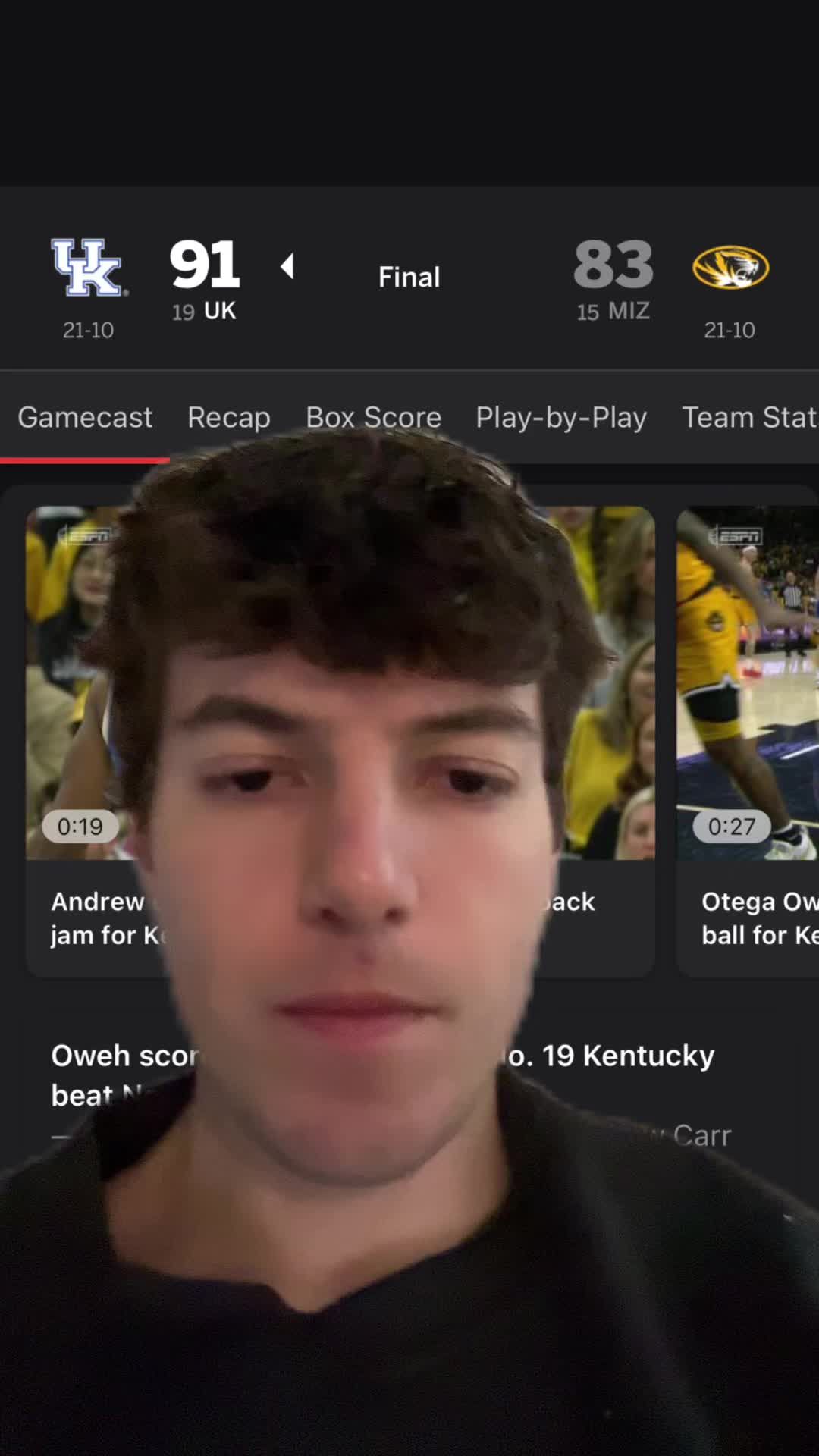Select the 0:27 duration badge on right clip
This screenshot has height=1456, width=819.
pos(730,827)
